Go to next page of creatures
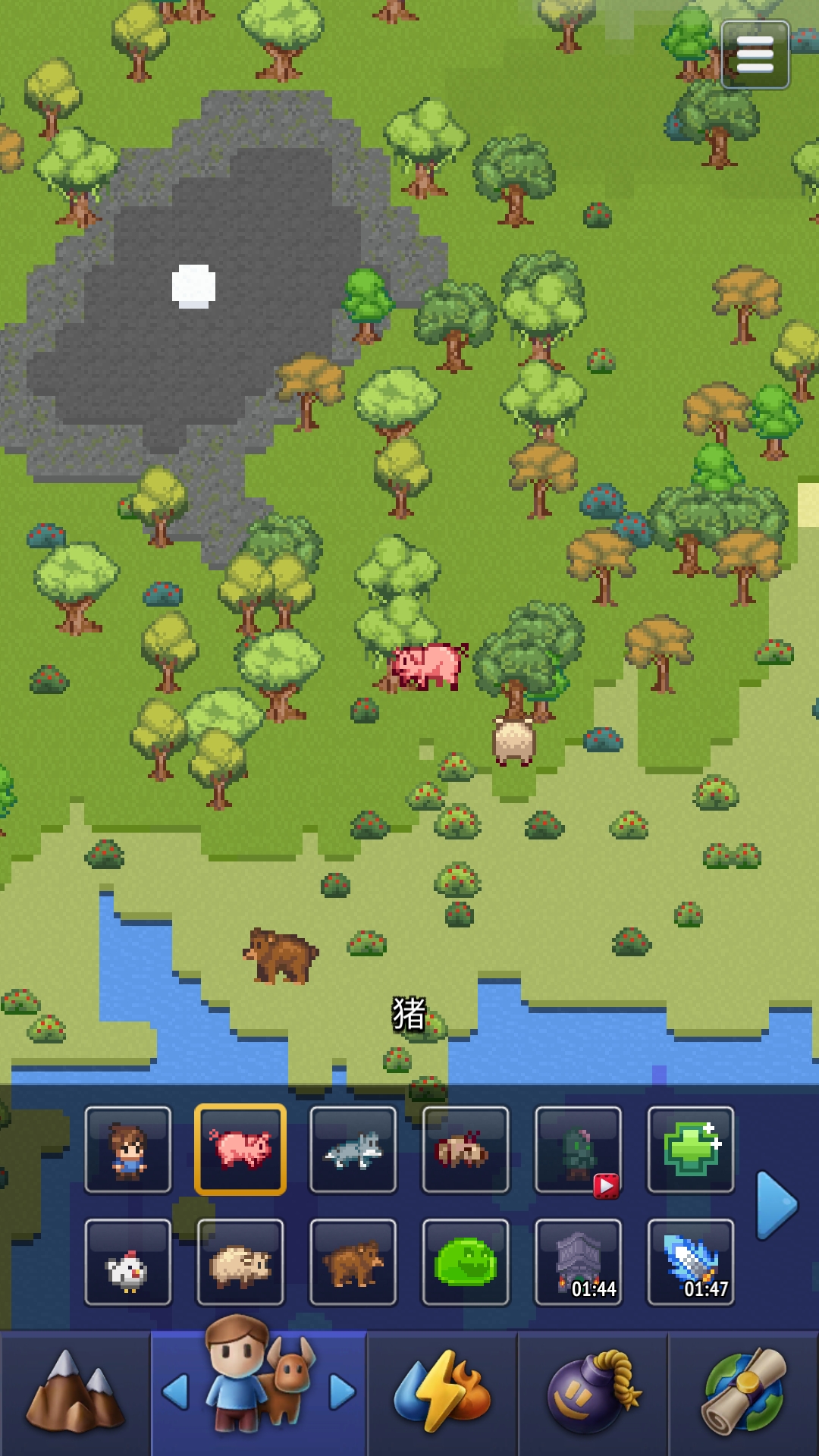 (777, 1206)
